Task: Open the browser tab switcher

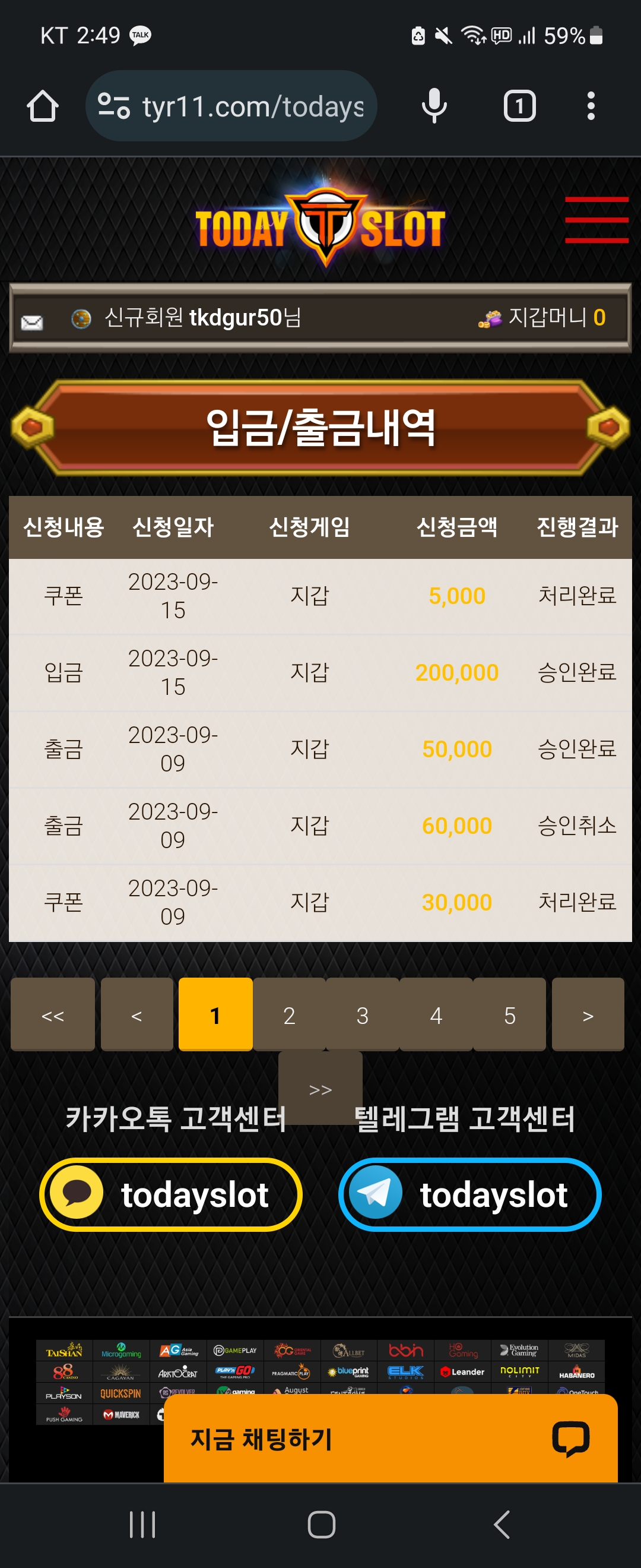Action: pos(519,106)
